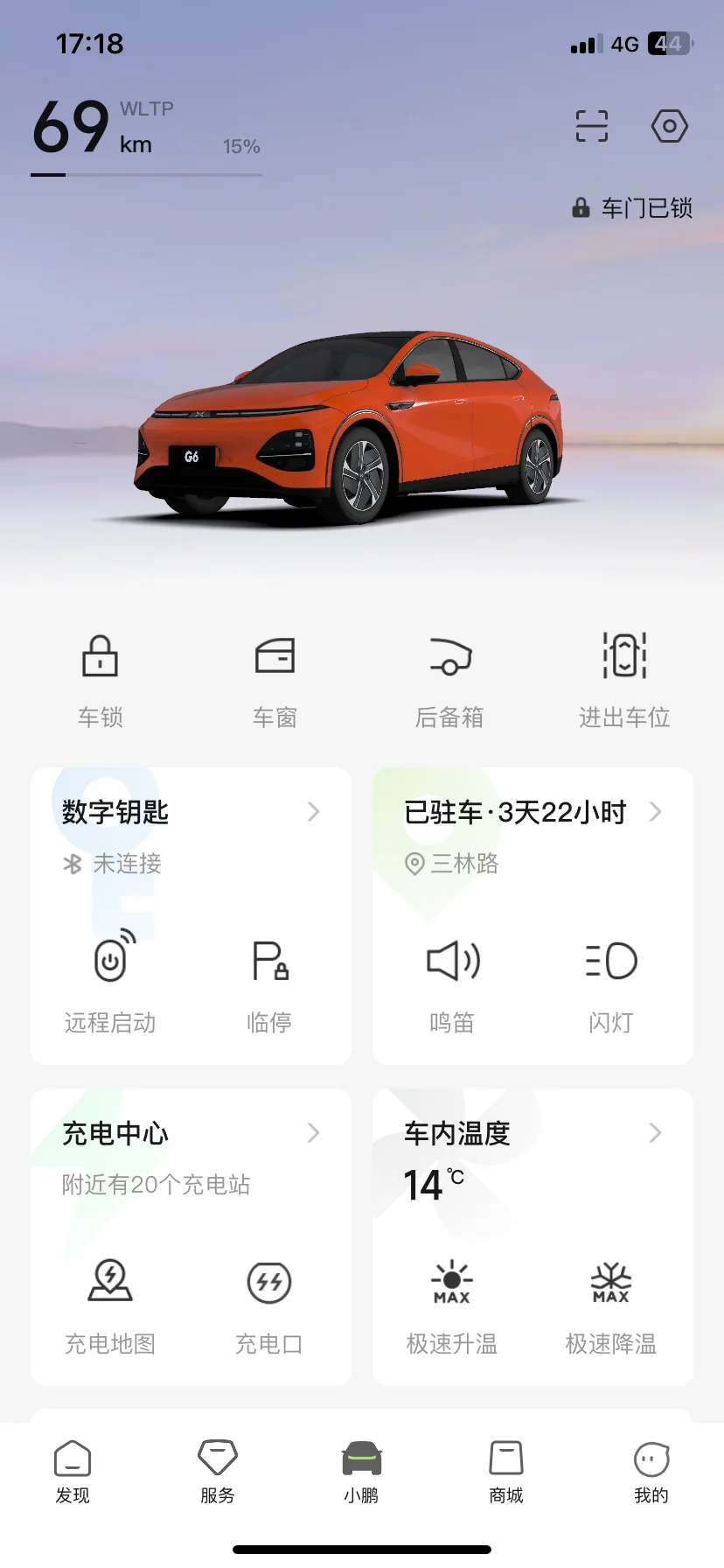Switch to the 商城 tab

[506, 1472]
